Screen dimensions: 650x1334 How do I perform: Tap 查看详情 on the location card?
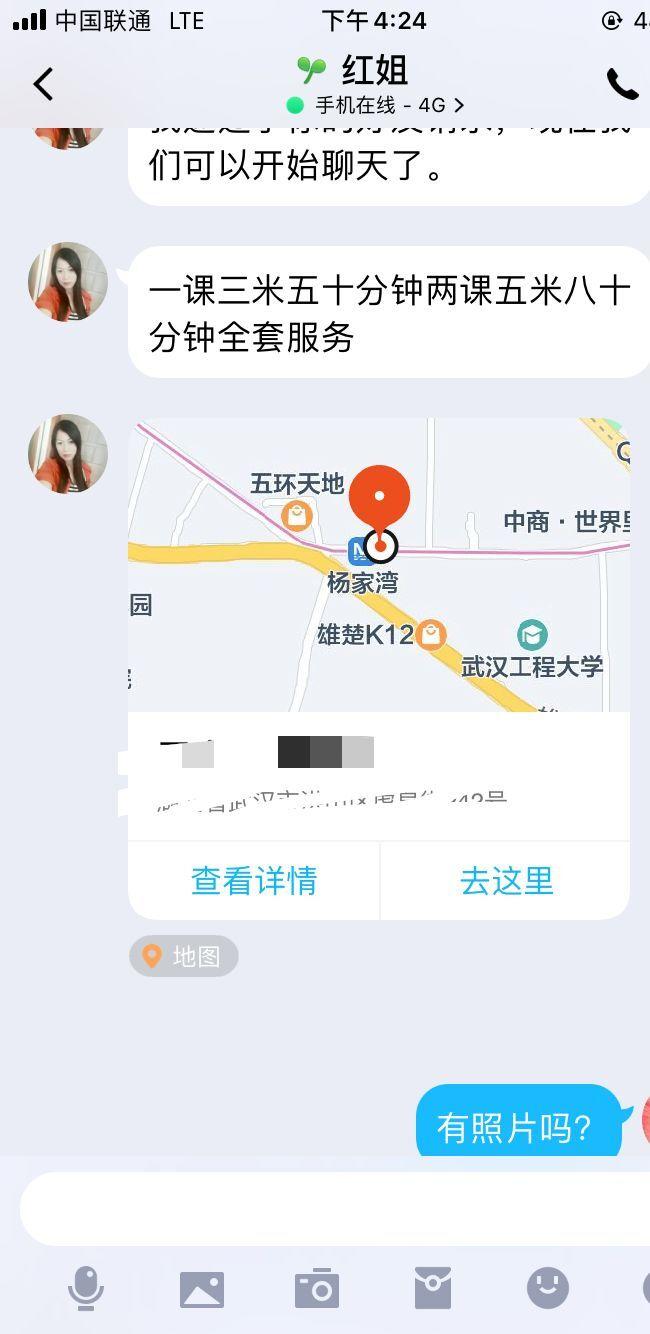point(254,881)
